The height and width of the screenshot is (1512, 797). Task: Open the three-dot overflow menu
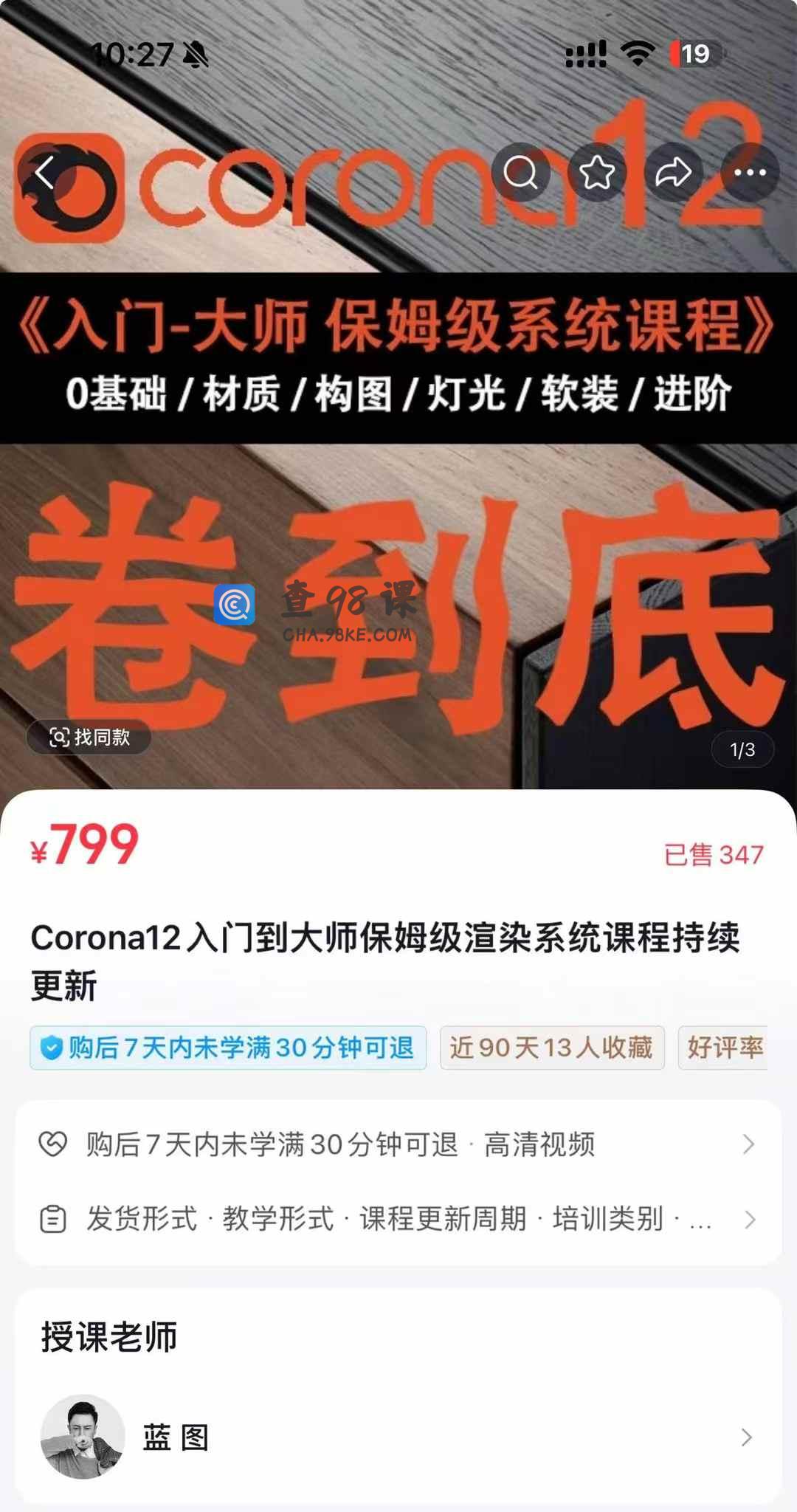[750, 173]
